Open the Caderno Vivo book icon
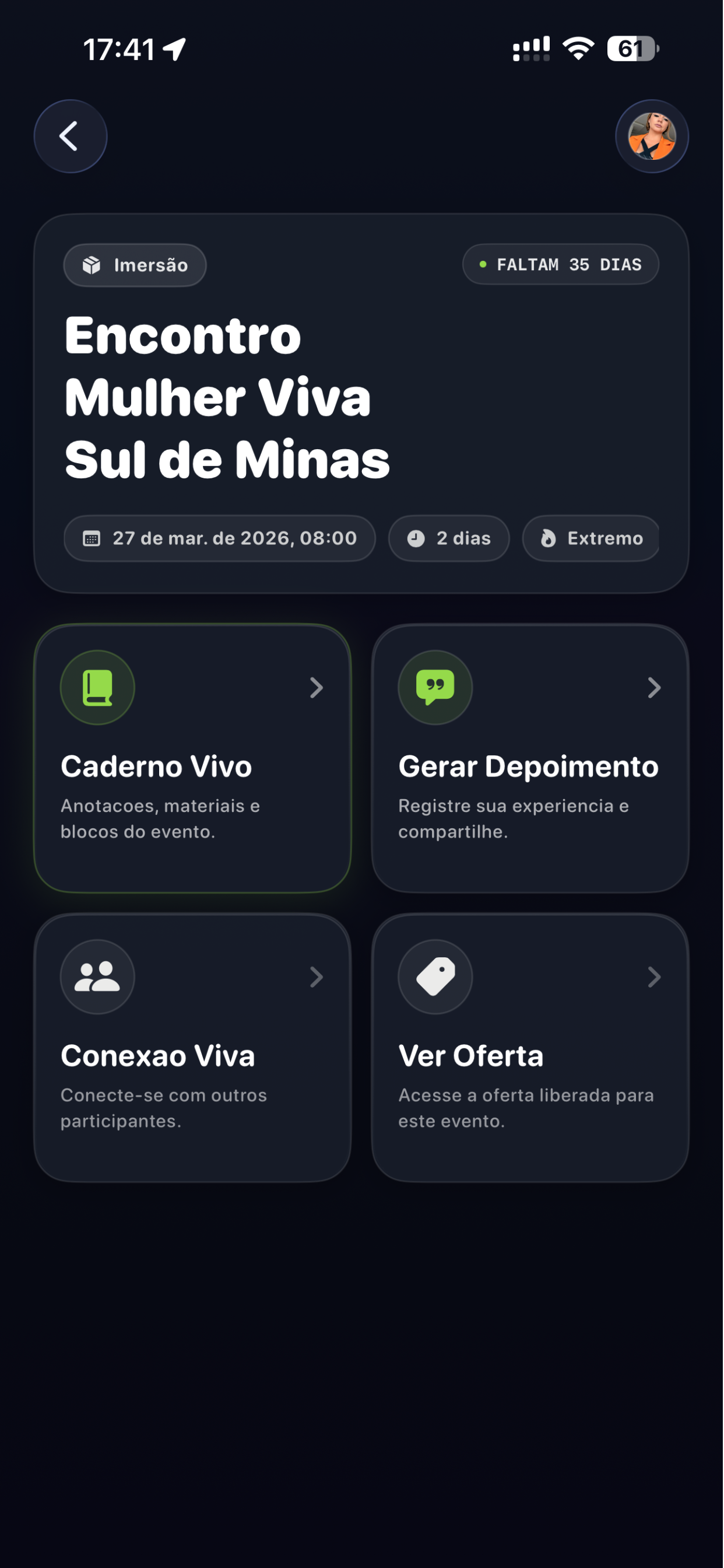This screenshot has width=724, height=1568. click(x=97, y=687)
